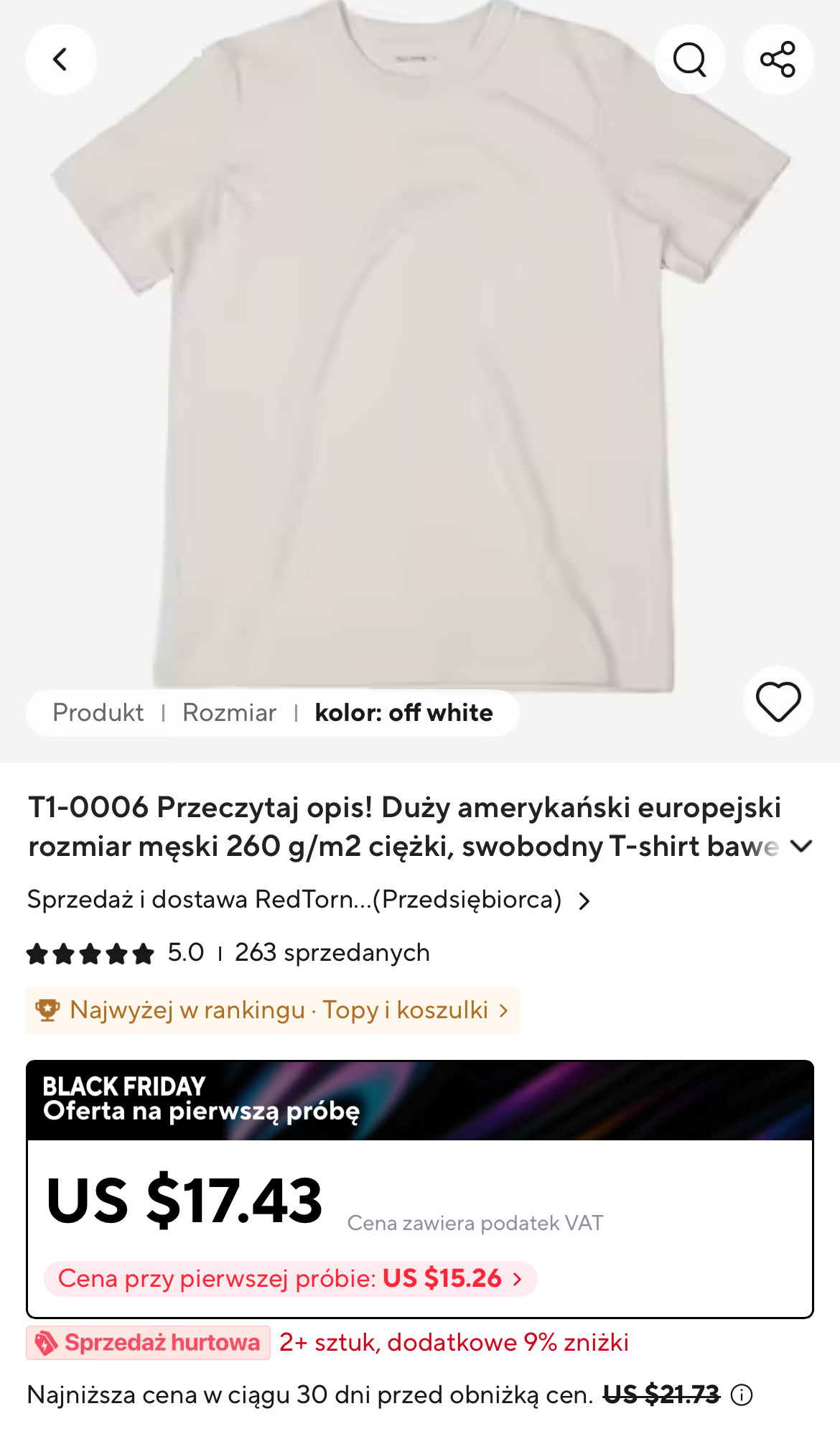This screenshot has height=1429, width=840.
Task: Select the kolor: off white section
Action: (x=403, y=713)
